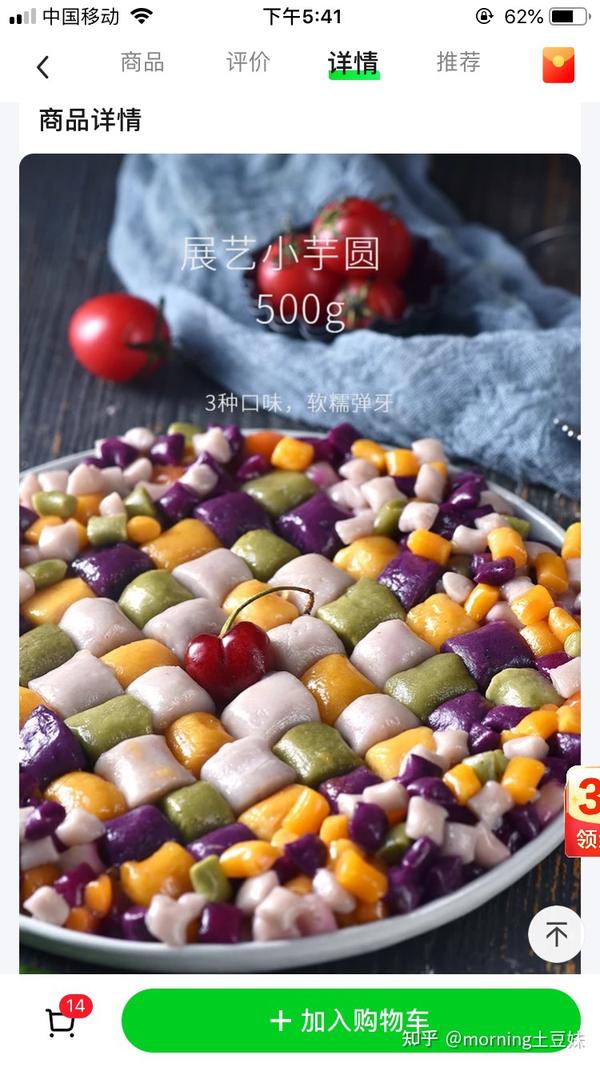The height and width of the screenshot is (1067, 600).
Task: Switch to the 评价 tab
Action: click(x=248, y=63)
